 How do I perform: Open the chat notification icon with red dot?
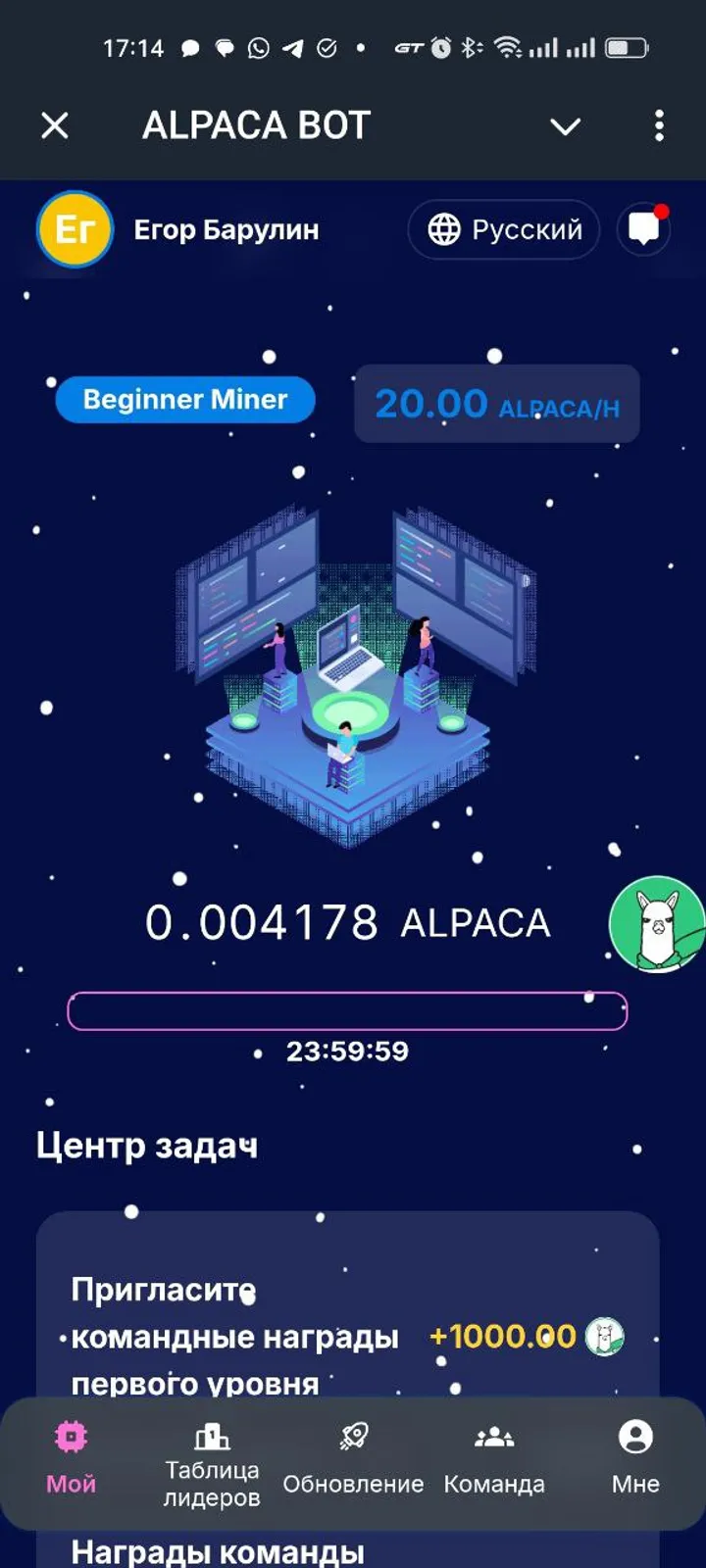pyautogui.click(x=643, y=229)
